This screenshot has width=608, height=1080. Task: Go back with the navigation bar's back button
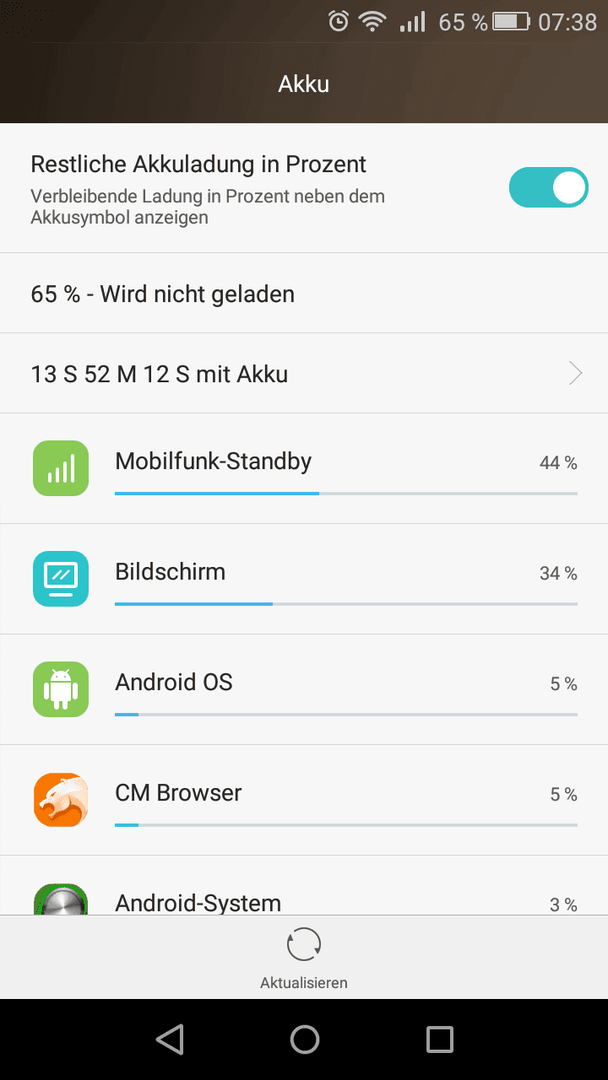coord(169,1039)
